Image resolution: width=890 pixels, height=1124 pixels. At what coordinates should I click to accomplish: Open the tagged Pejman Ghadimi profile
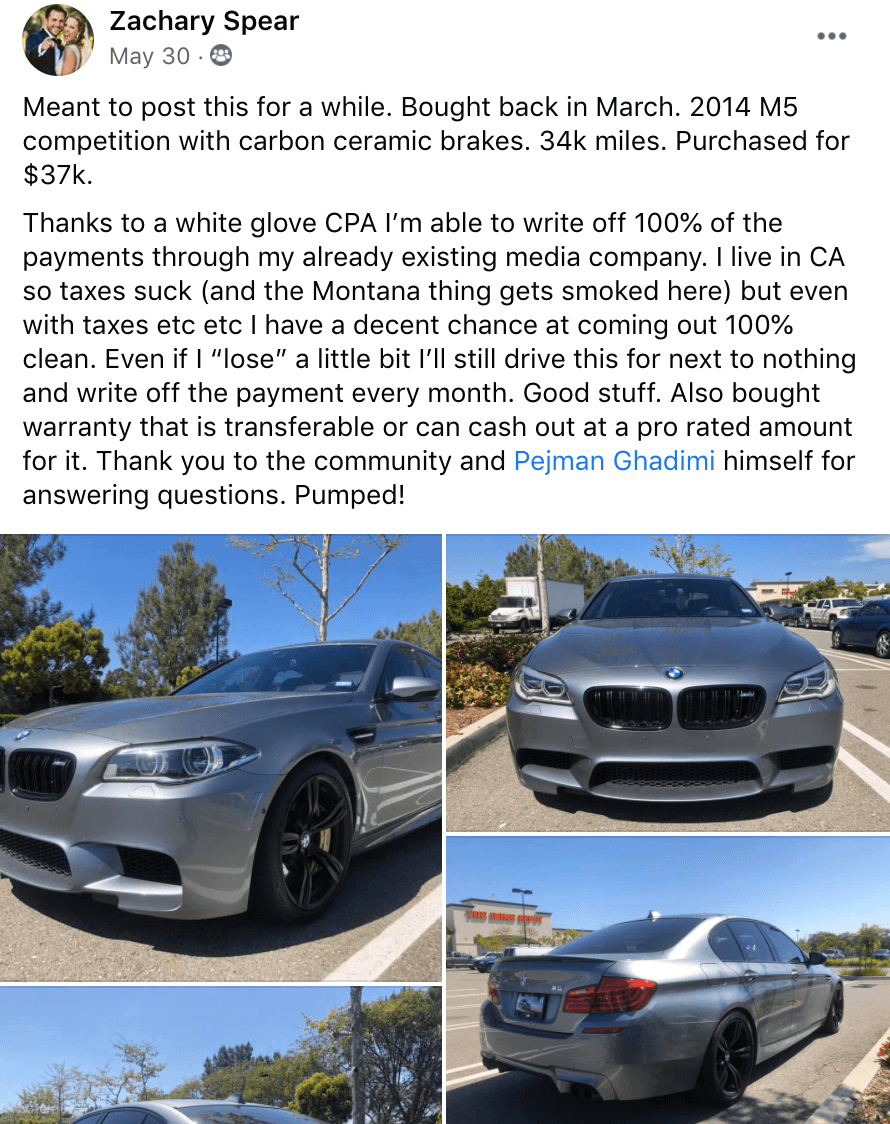(614, 461)
